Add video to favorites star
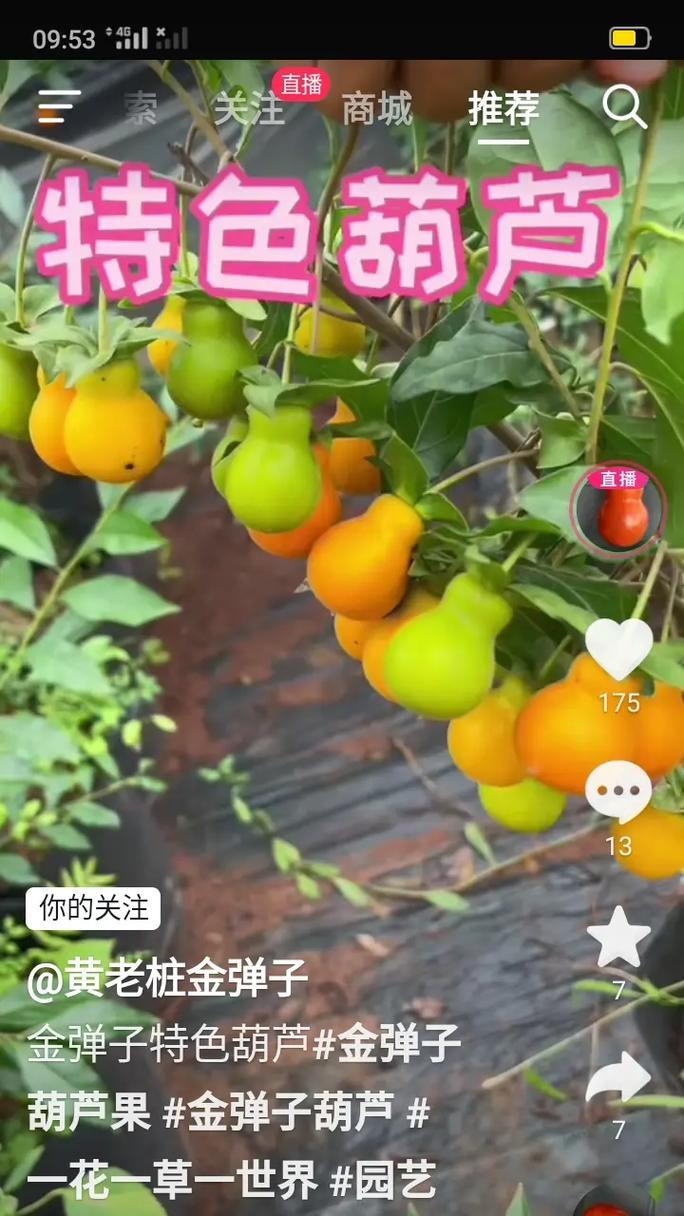684x1216 pixels. (619, 938)
